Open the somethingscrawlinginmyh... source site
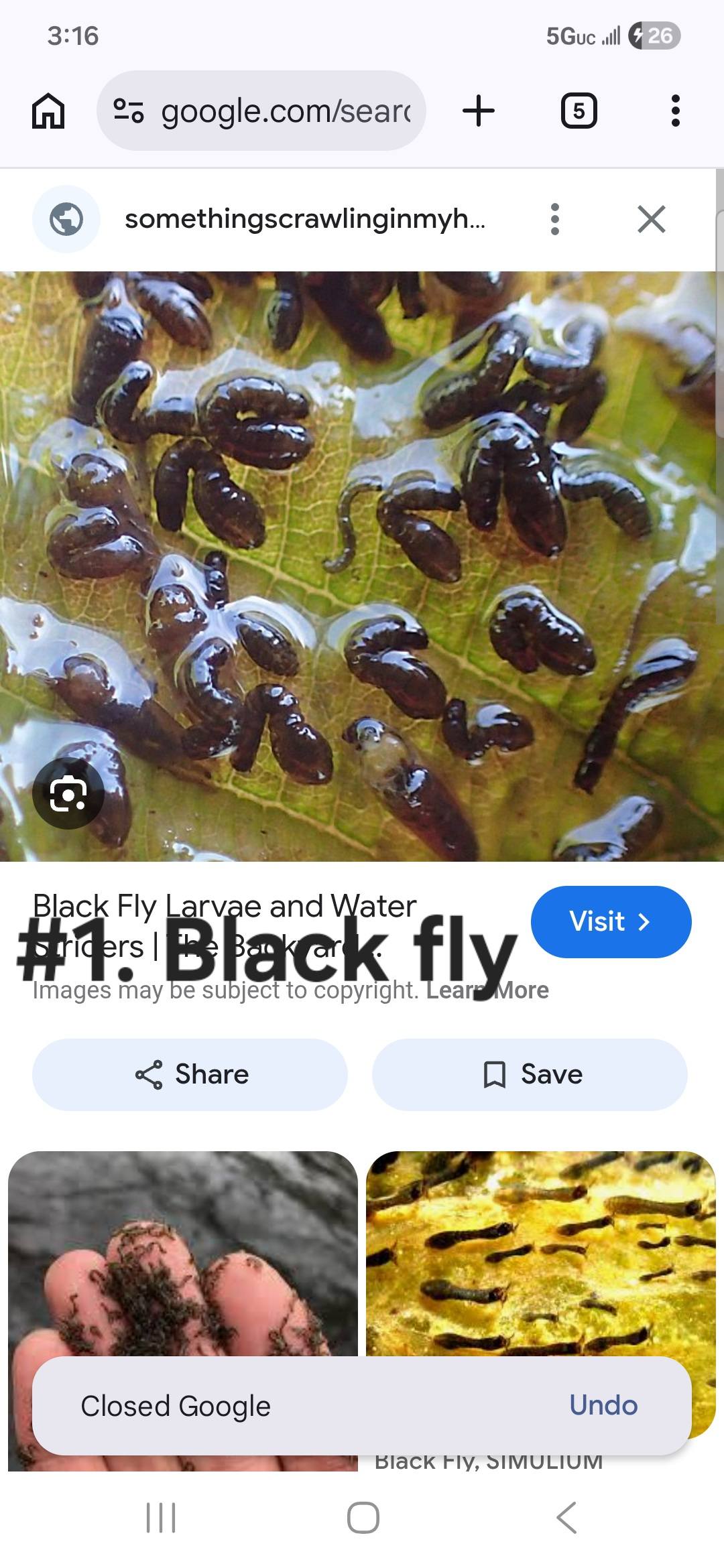Viewport: 724px width, 1568px height. pyautogui.click(x=305, y=219)
